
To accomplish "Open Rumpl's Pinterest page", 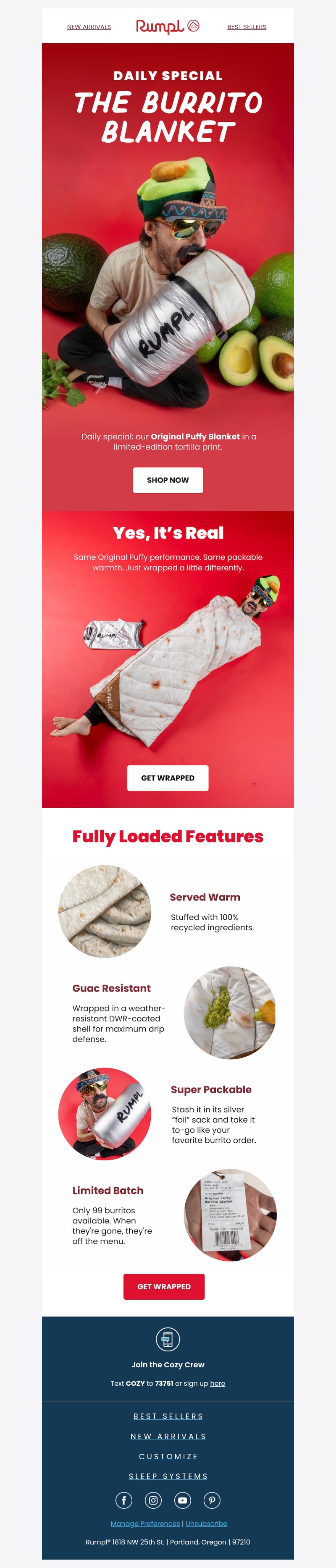I will point(212,1500).
